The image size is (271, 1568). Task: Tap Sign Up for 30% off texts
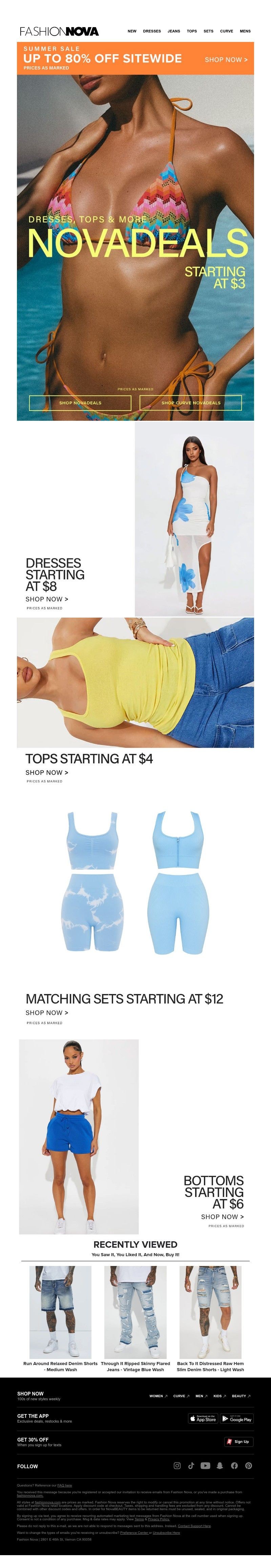tap(239, 1442)
